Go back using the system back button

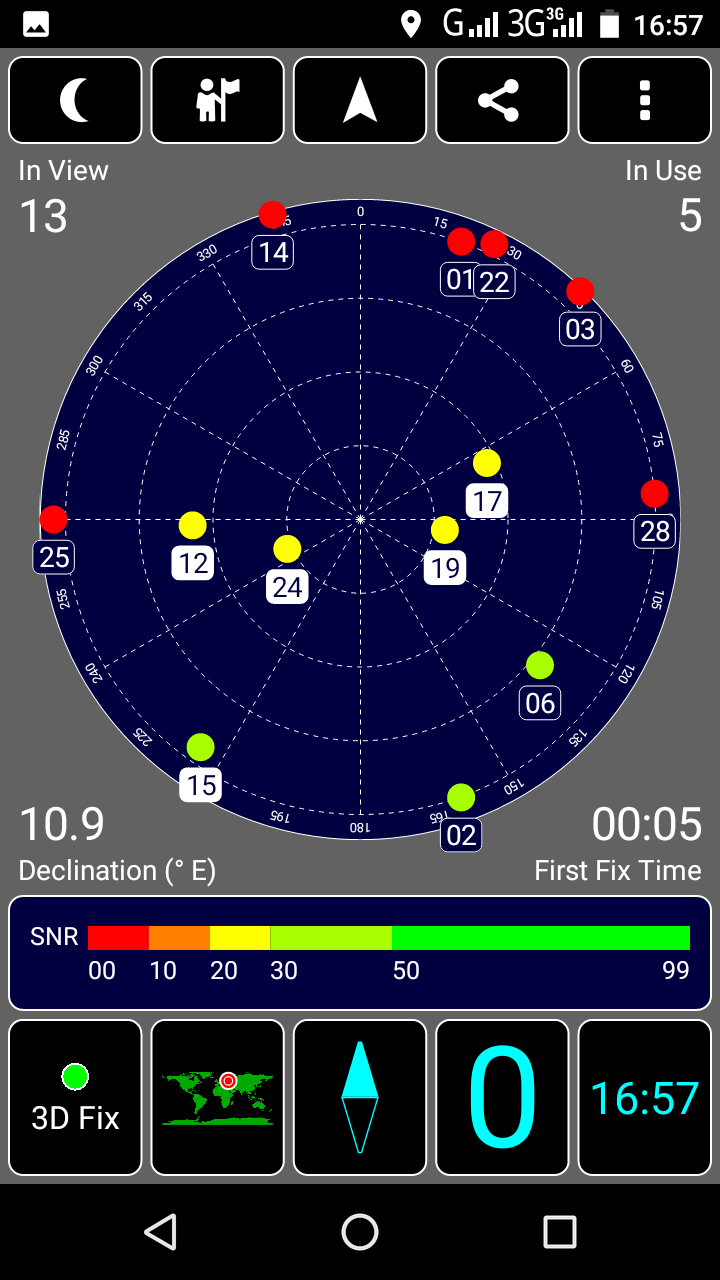click(160, 1232)
